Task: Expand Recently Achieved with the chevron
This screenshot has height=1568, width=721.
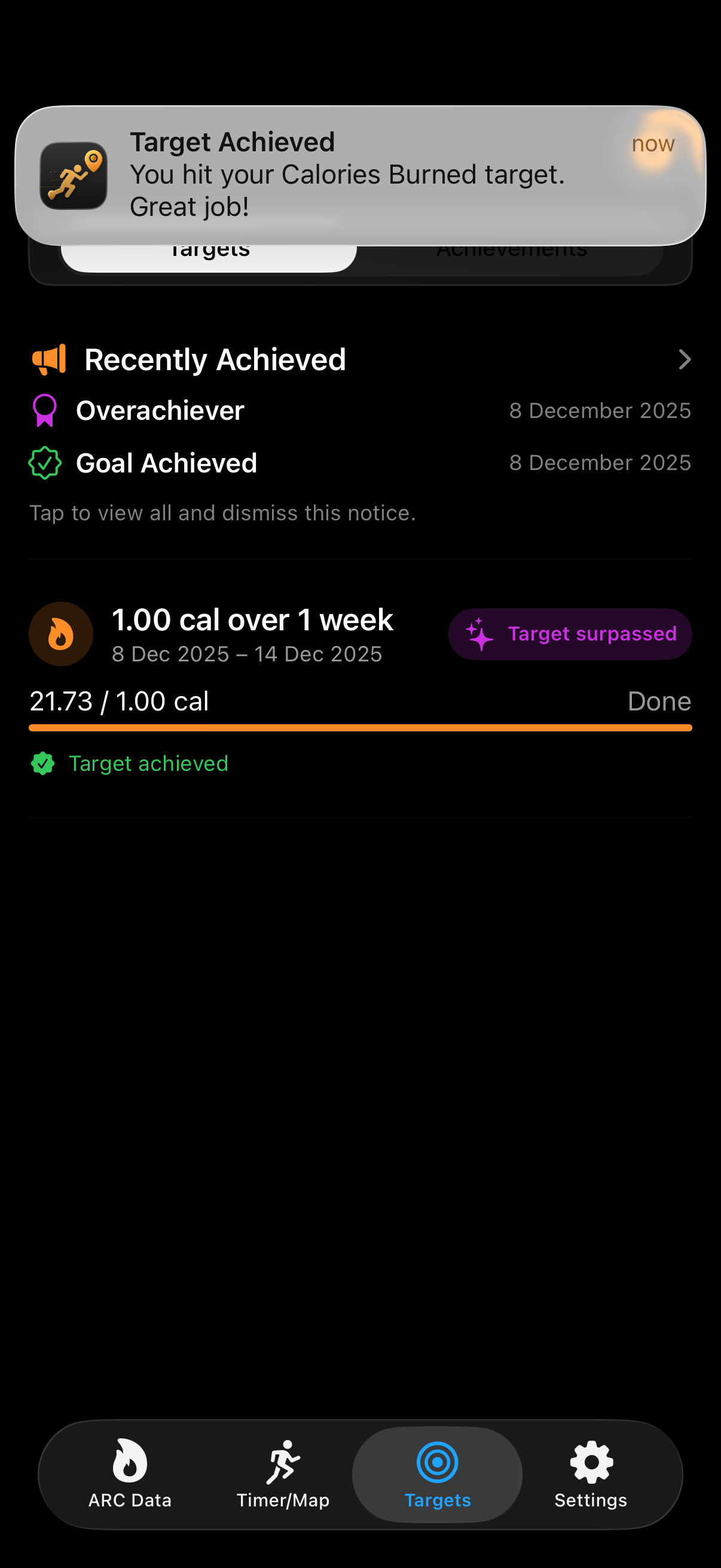Action: (x=684, y=360)
